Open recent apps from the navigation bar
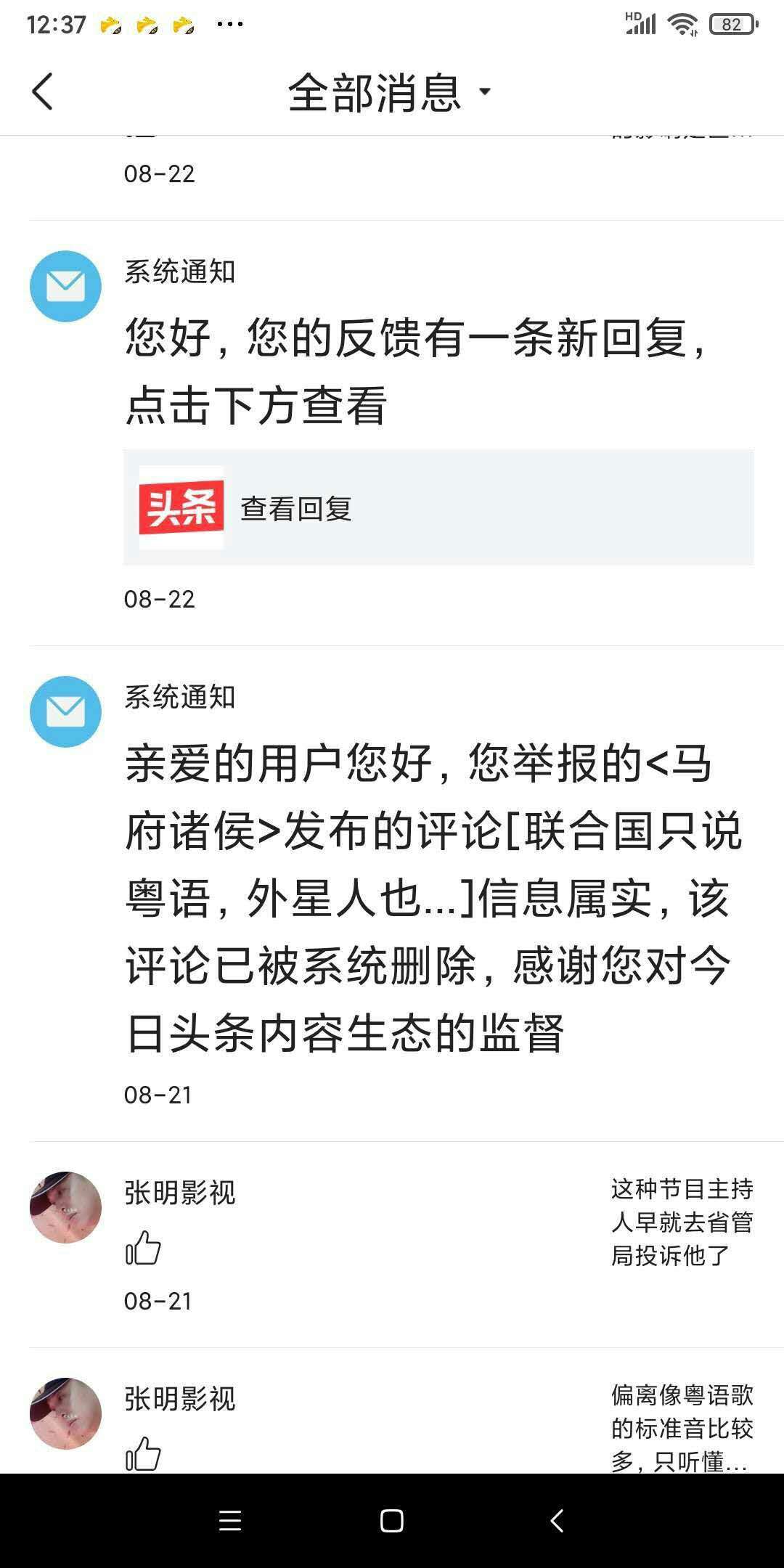Screen dimensions: 784x1568 point(230,1520)
